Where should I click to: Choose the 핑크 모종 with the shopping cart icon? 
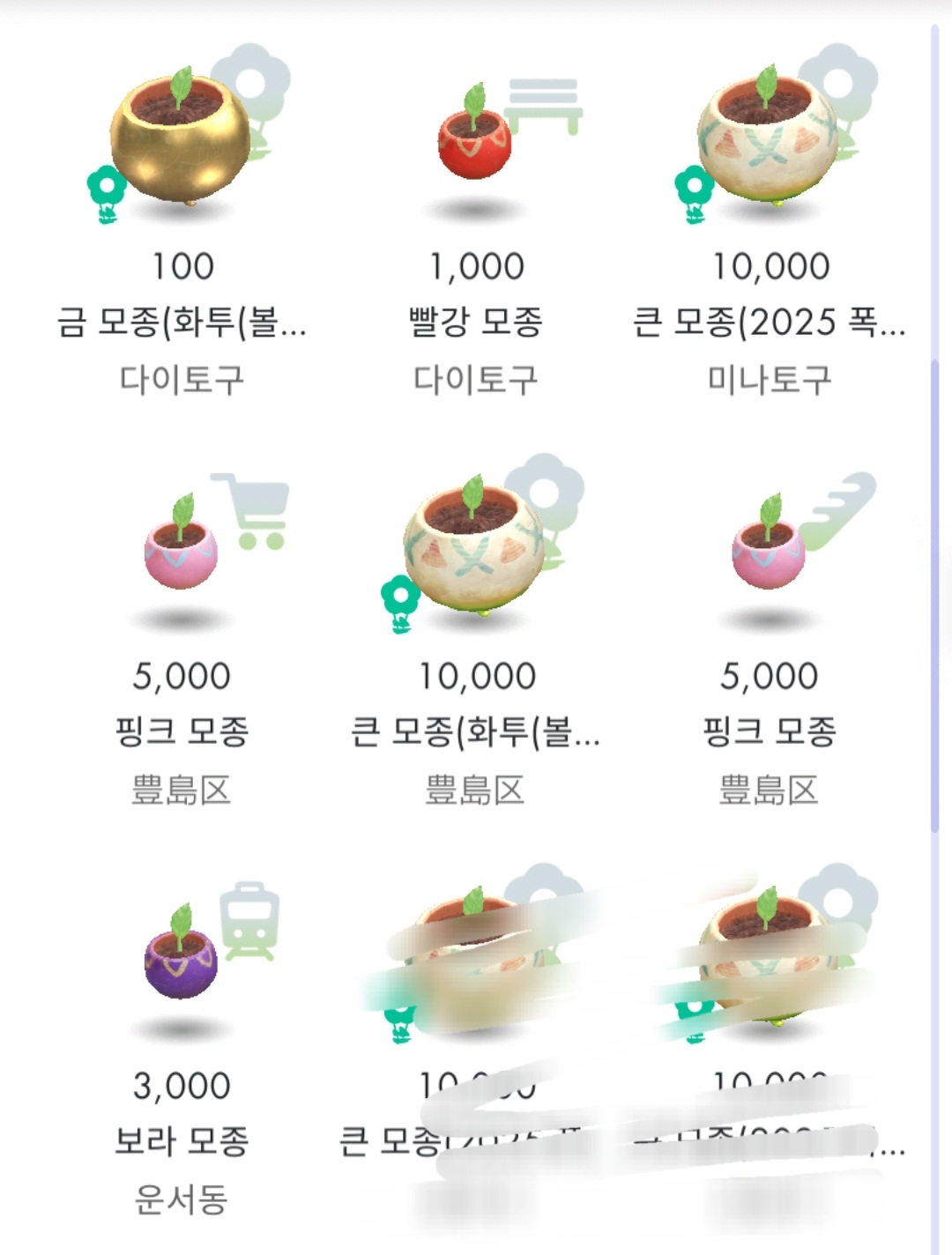pyautogui.click(x=182, y=551)
